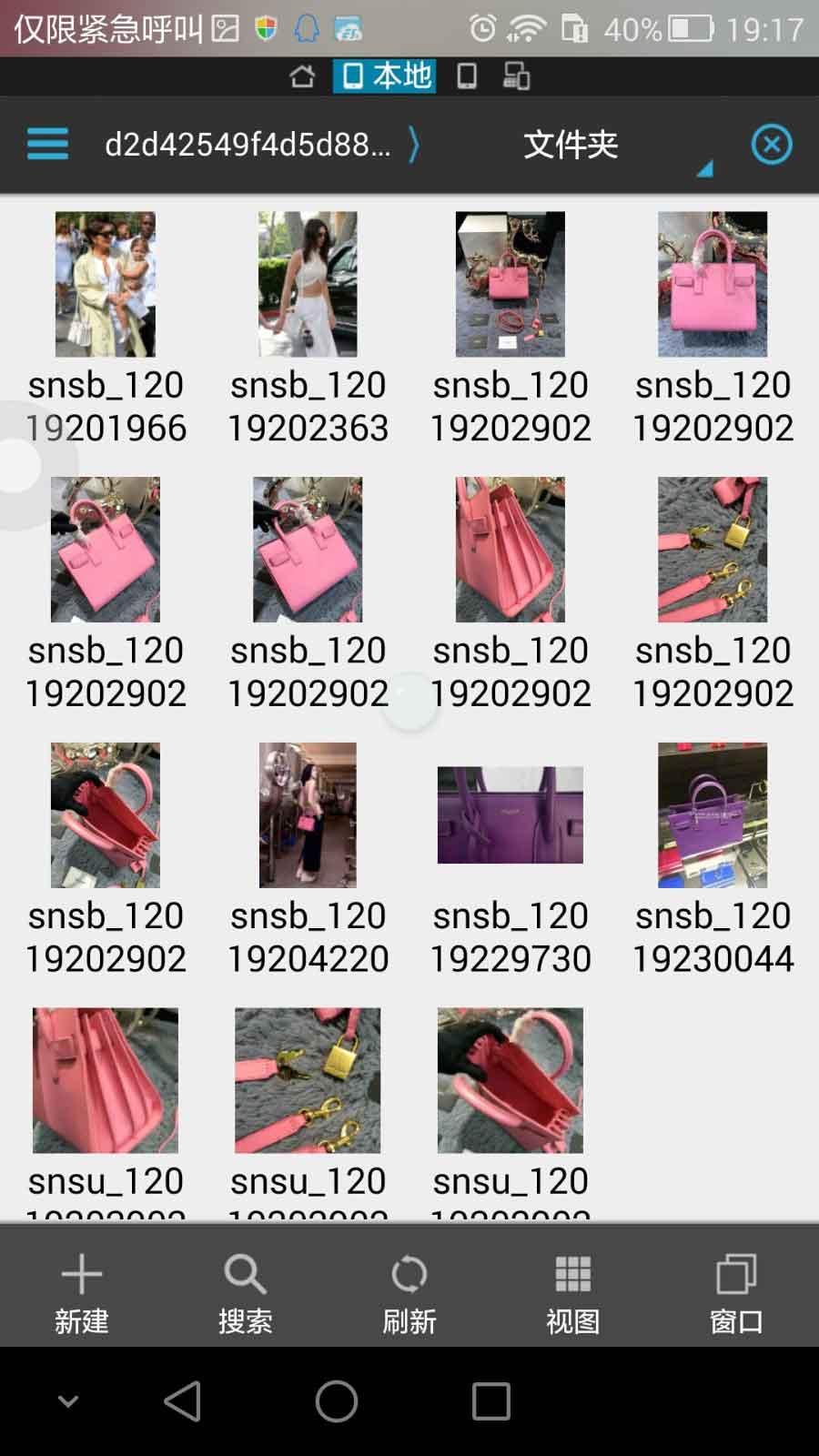Open image snsb_12019202363
Image resolution: width=819 pixels, height=1456 pixels.
pos(308,285)
